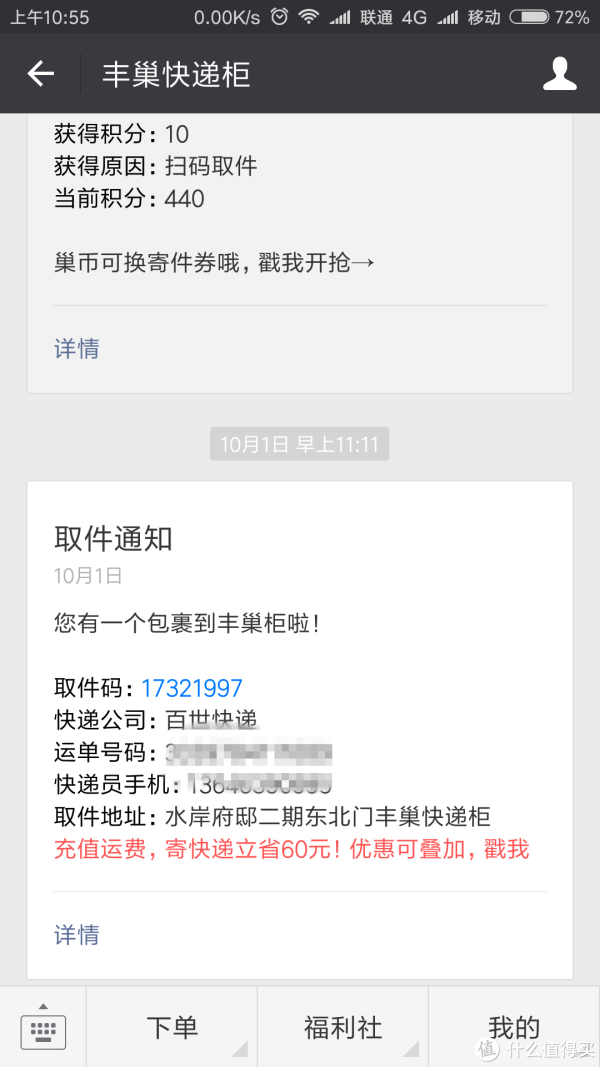This screenshot has height=1067, width=600.
Task: Open the 福利社 menu
Action: point(343,1027)
